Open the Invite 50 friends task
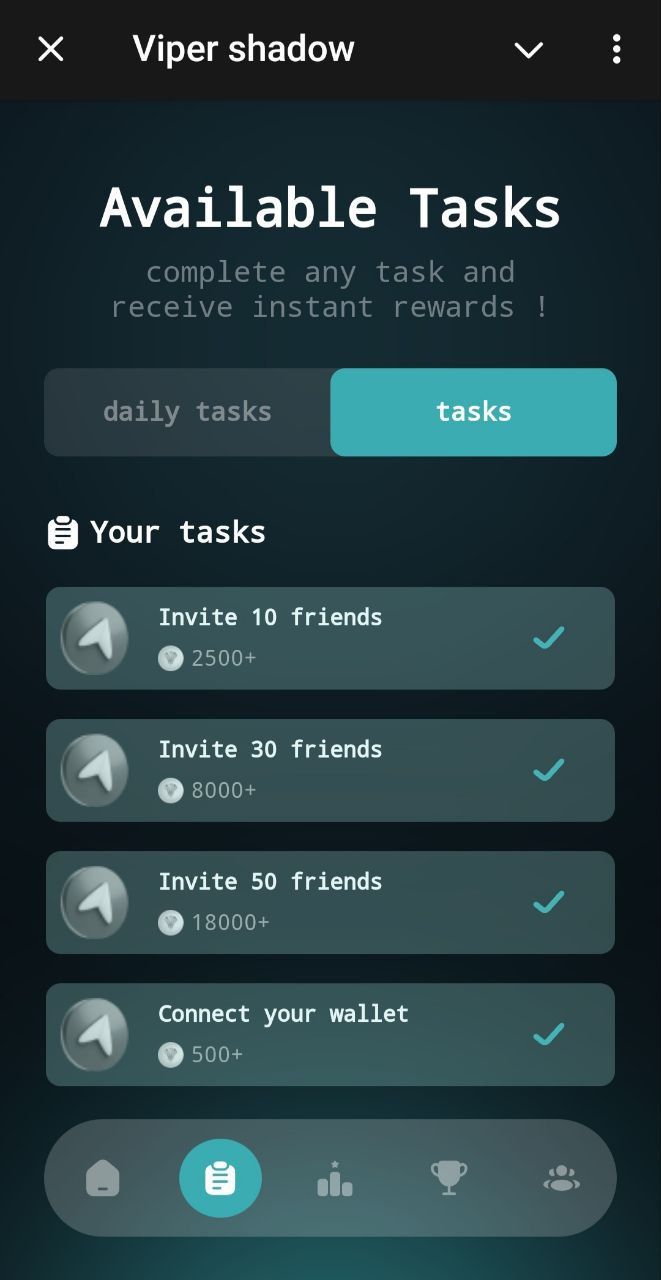The width and height of the screenshot is (661, 1280). 330,902
